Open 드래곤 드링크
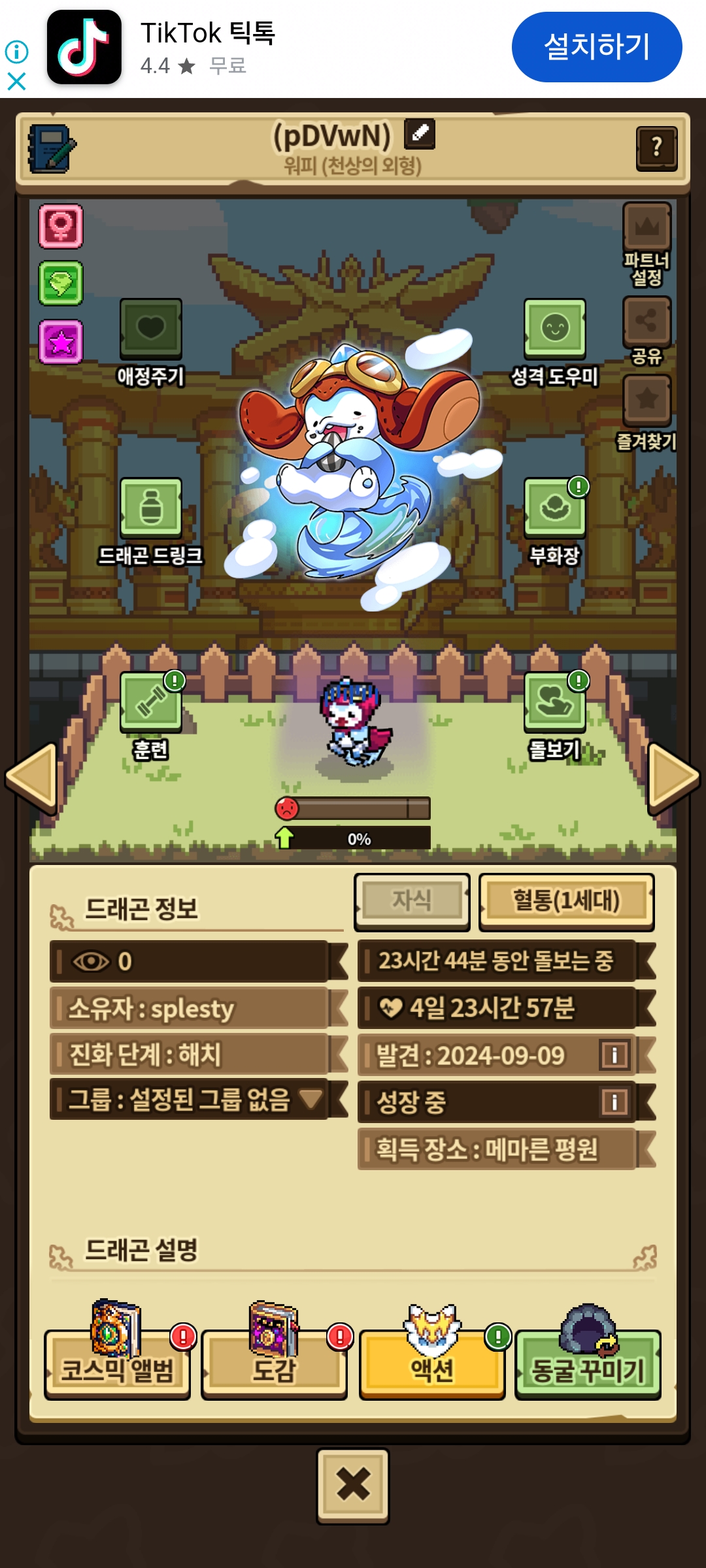 151,508
